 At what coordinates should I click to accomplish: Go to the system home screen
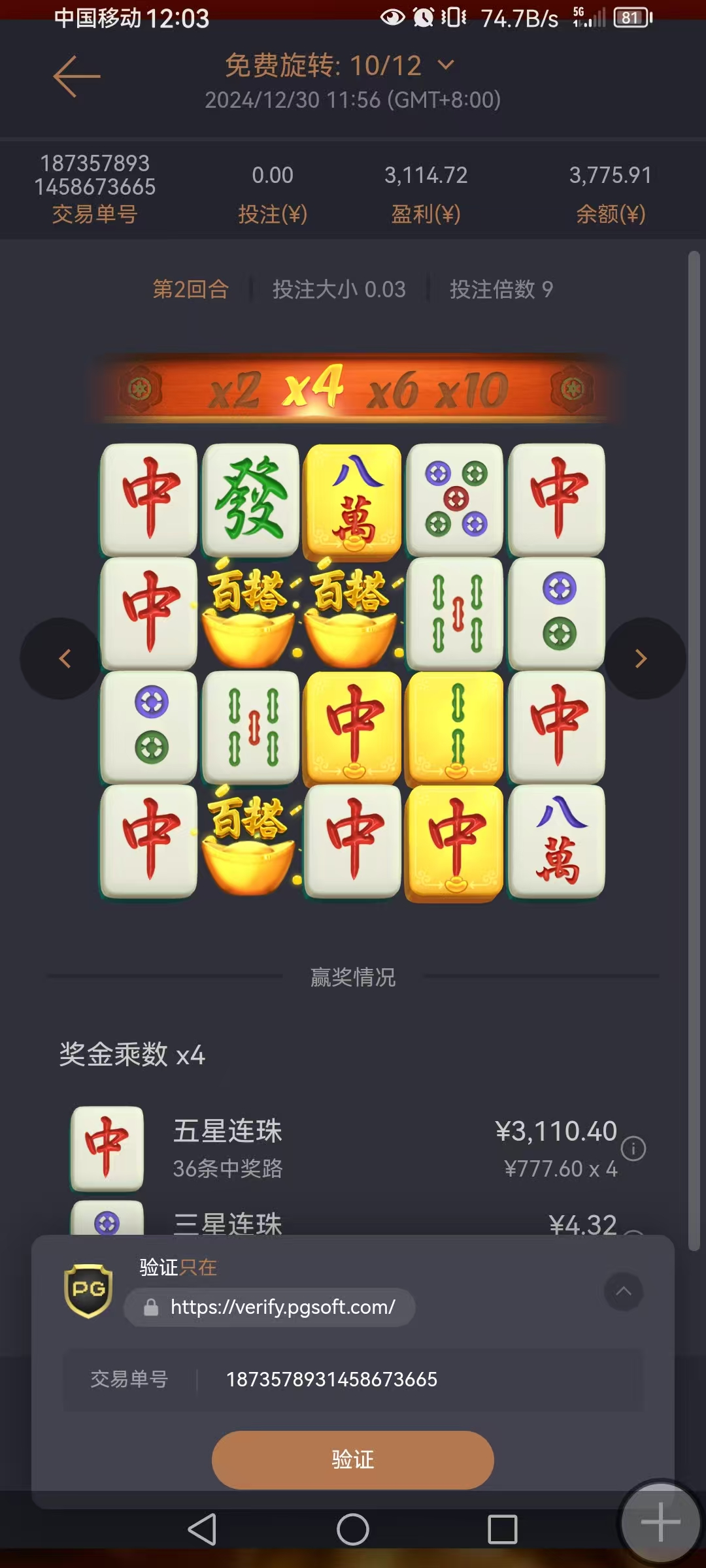click(352, 1529)
